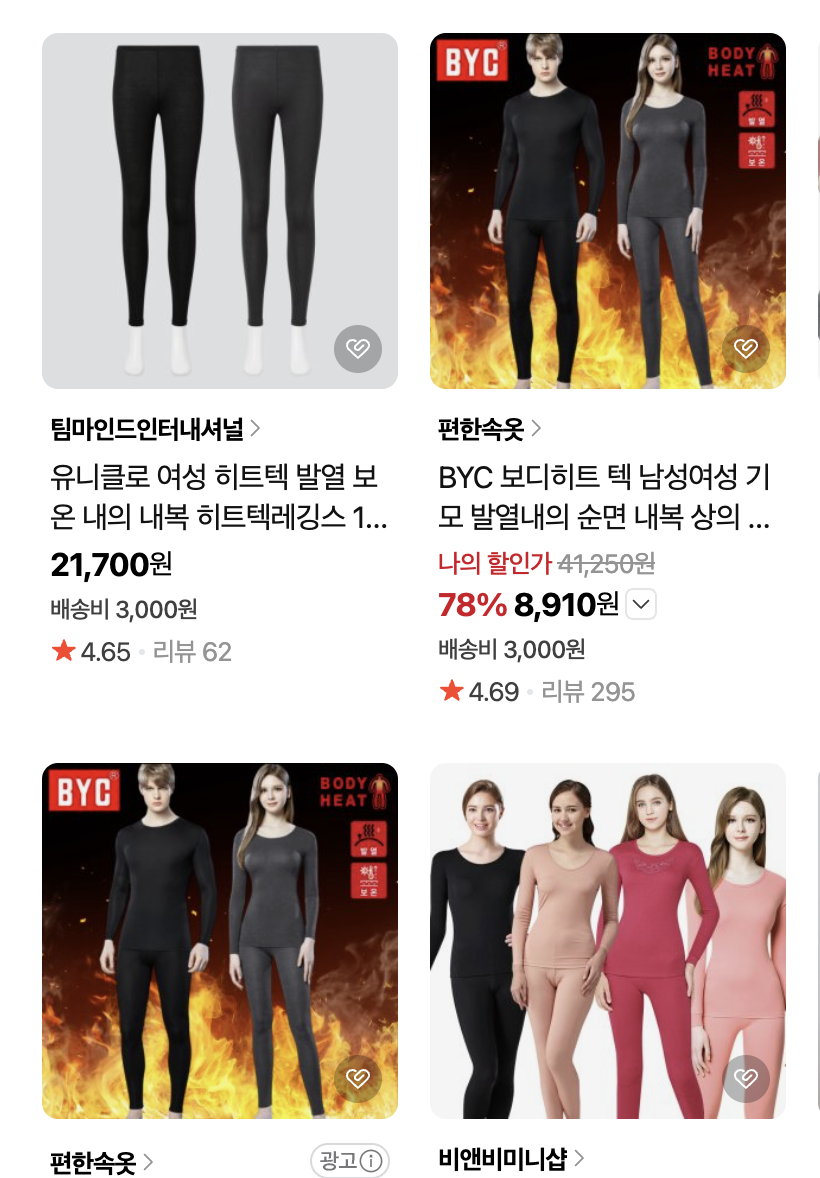Image resolution: width=820 pixels, height=1178 pixels.
Task: Wishlist the 유니클로 히트텍레깅스 with its heart
Action: coord(357,349)
